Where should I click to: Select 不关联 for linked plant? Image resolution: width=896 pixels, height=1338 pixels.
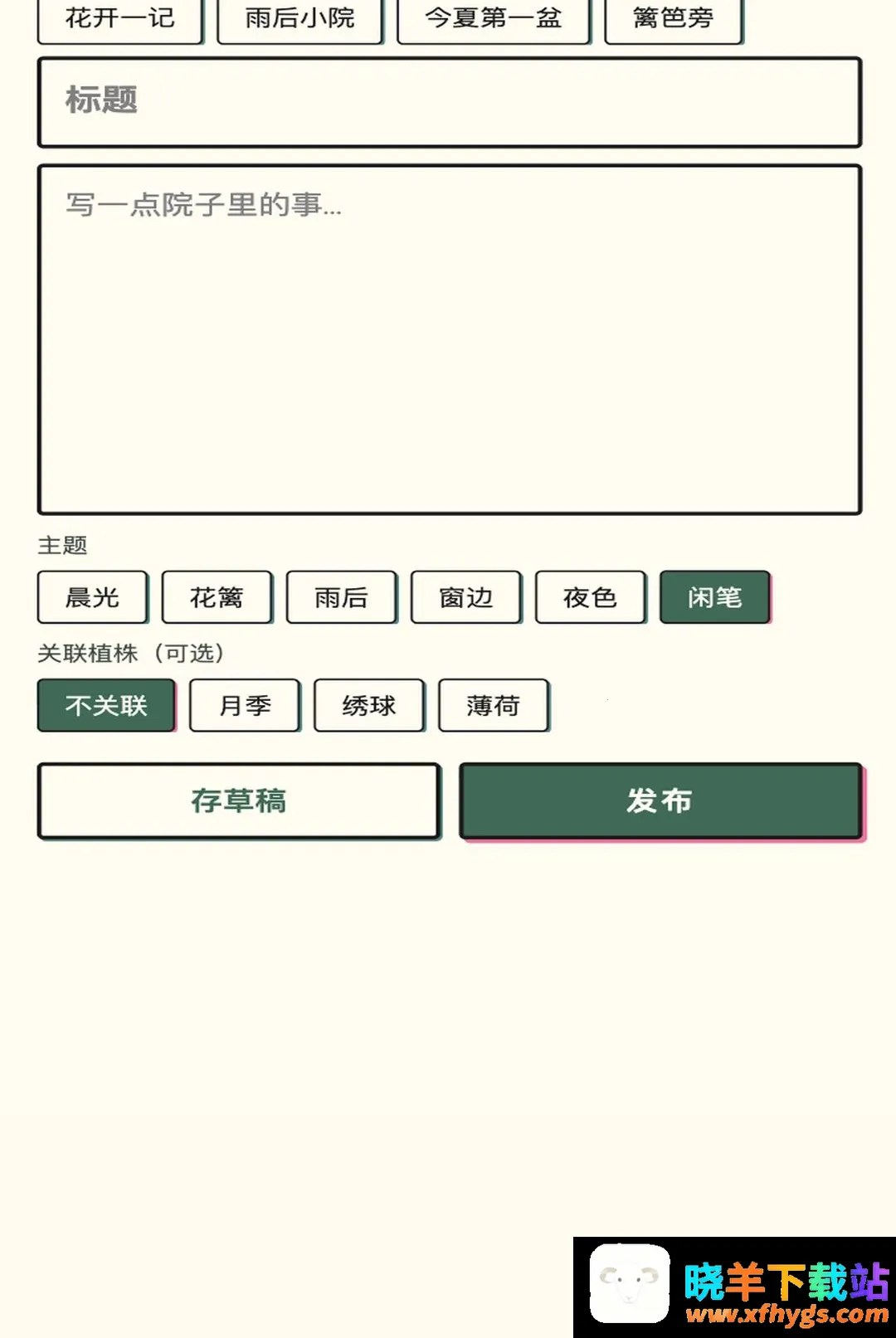(106, 706)
